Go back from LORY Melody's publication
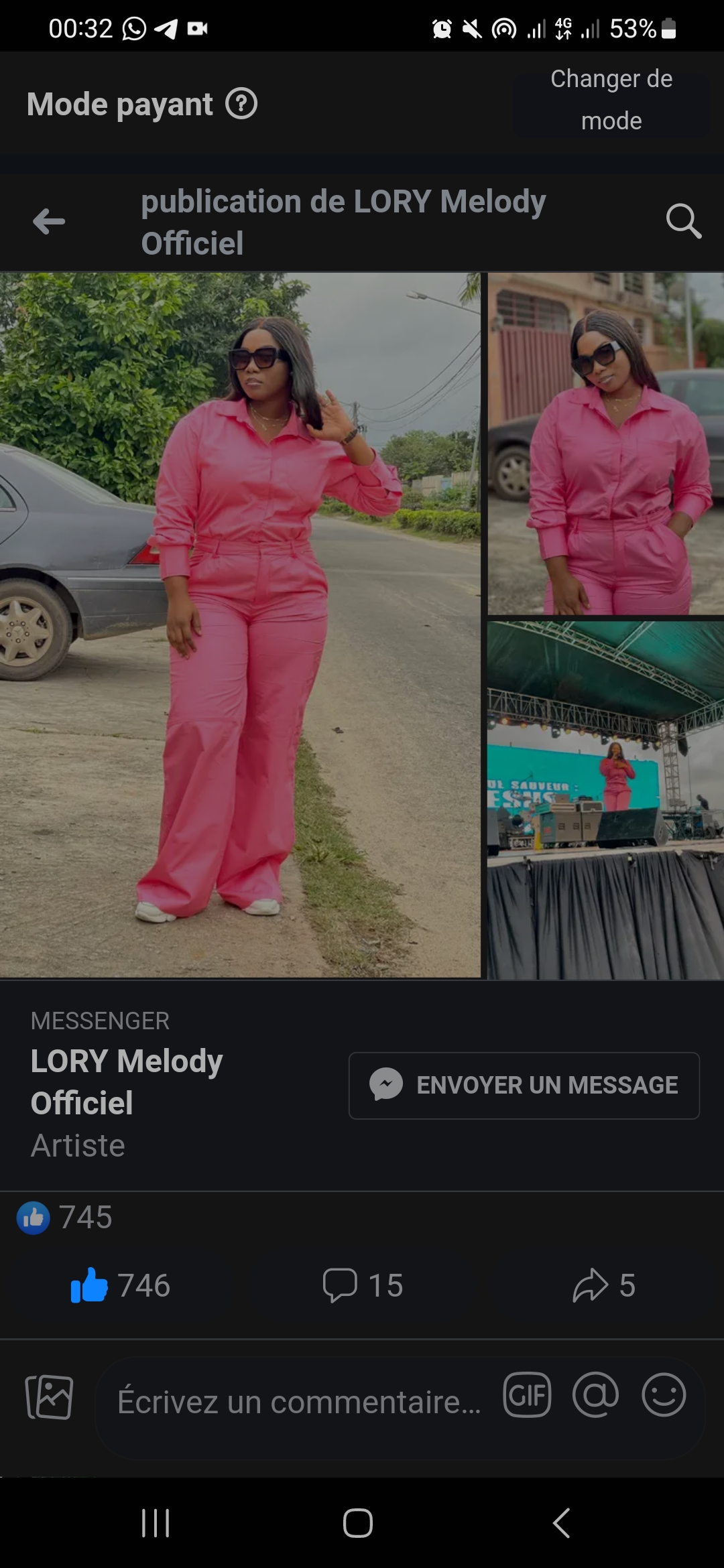This screenshot has width=724, height=1568. [x=49, y=222]
